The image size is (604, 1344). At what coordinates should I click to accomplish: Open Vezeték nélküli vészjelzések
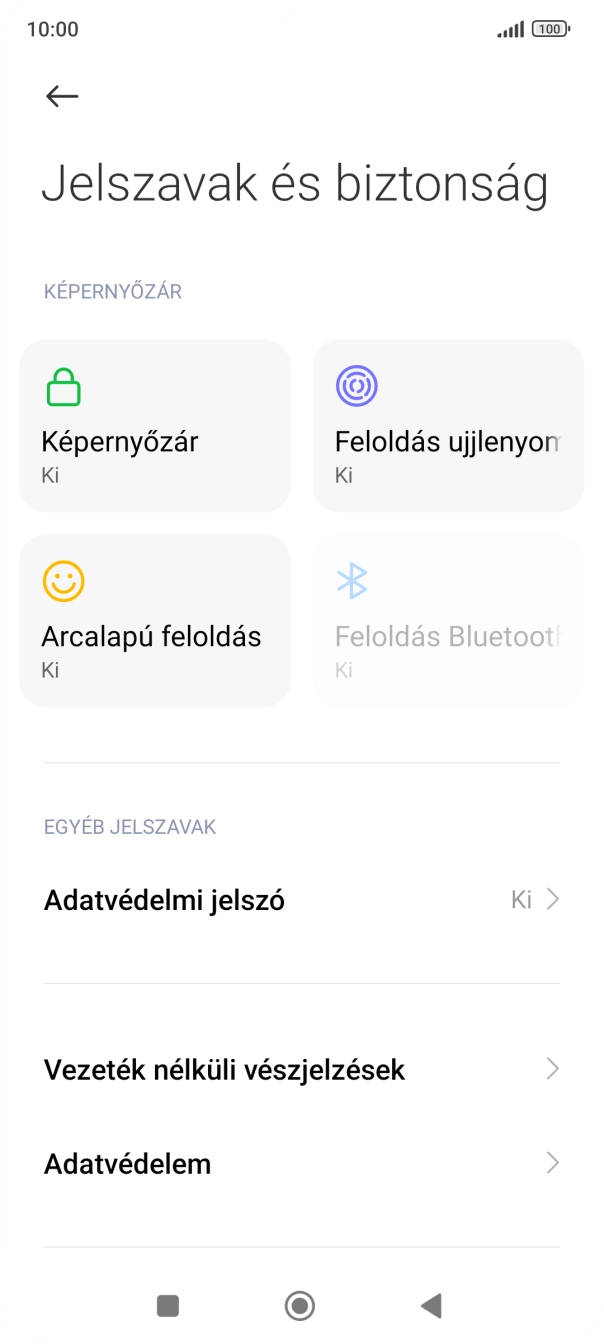pos(301,1070)
